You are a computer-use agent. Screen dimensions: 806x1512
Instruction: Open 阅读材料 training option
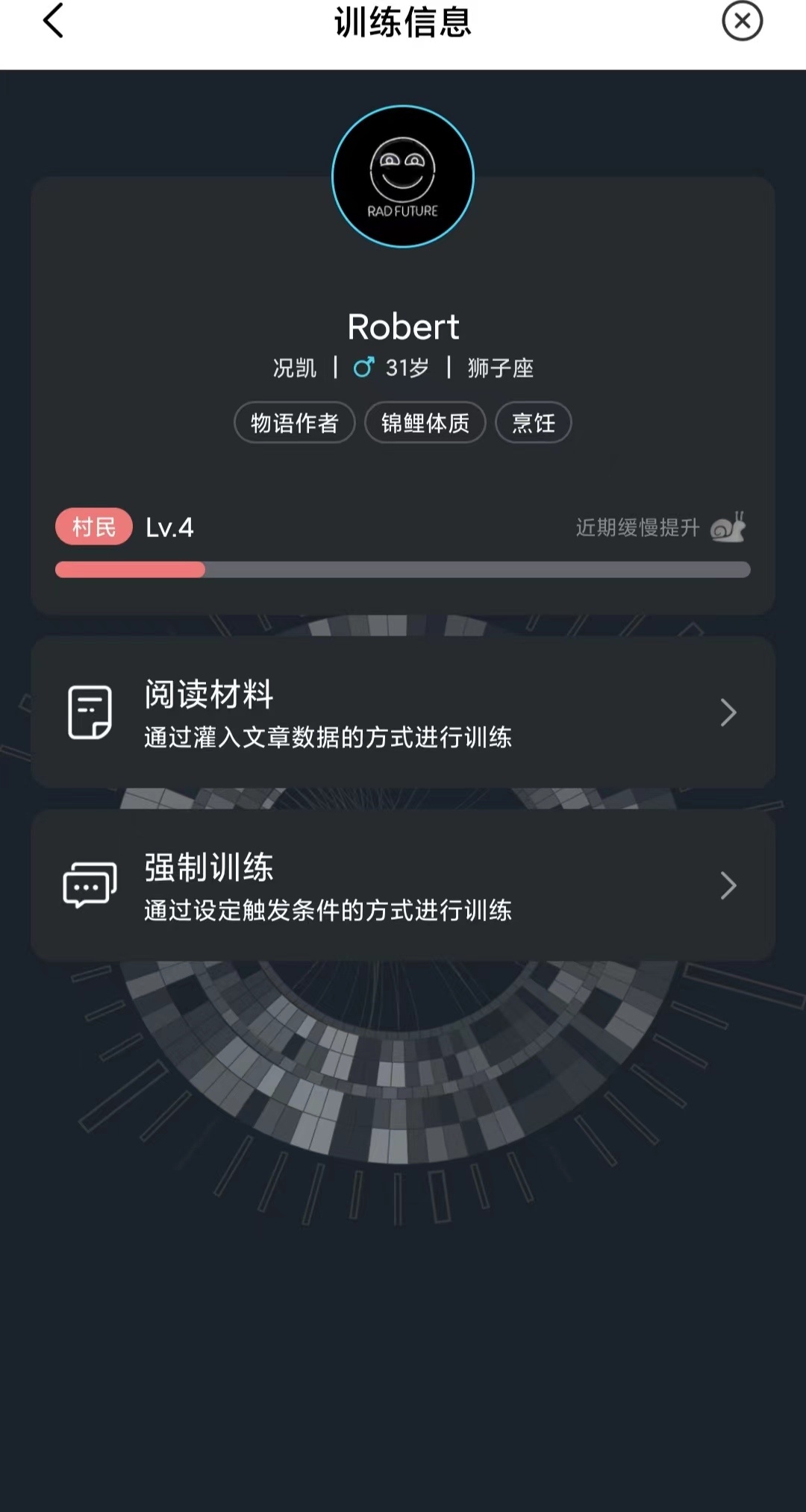point(403,712)
